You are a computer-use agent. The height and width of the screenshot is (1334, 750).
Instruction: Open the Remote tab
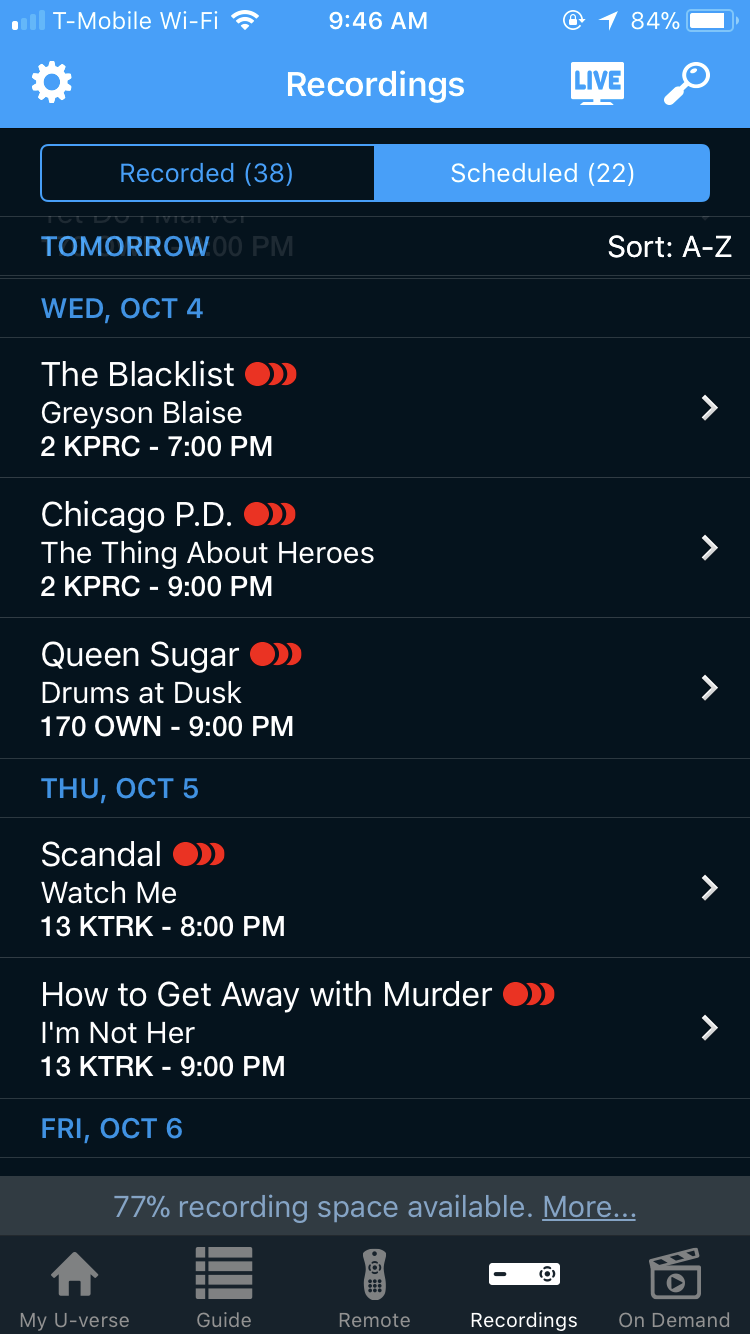point(374,1288)
